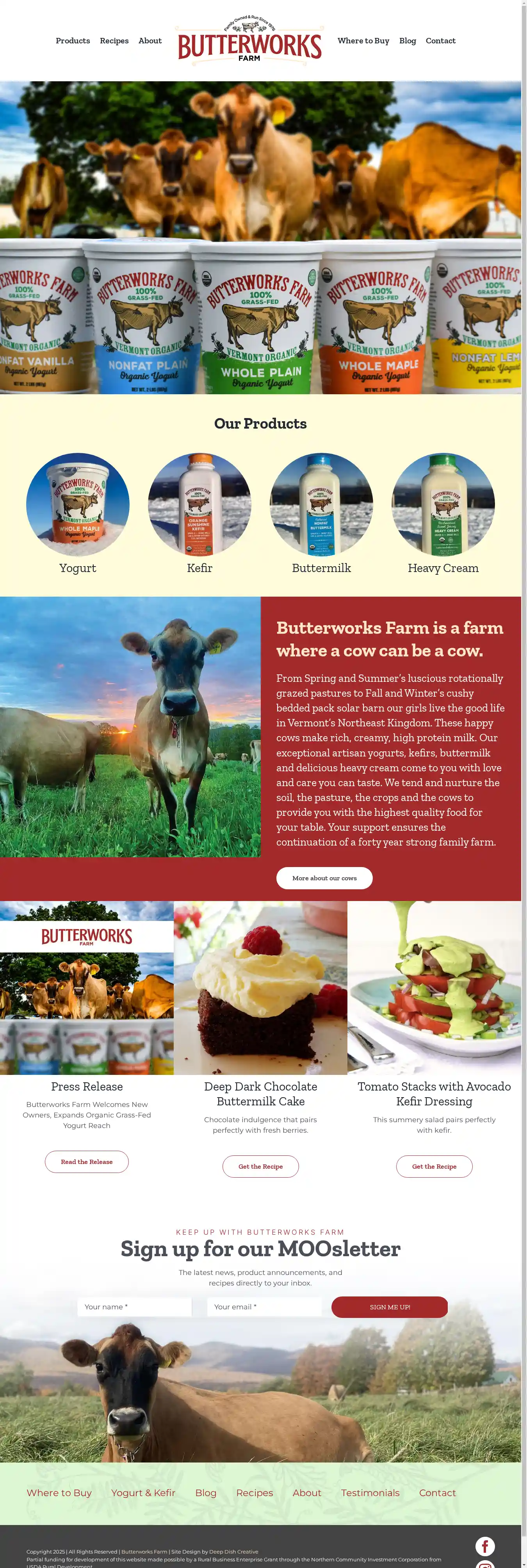Open the Blog in top navigation

tap(407, 41)
